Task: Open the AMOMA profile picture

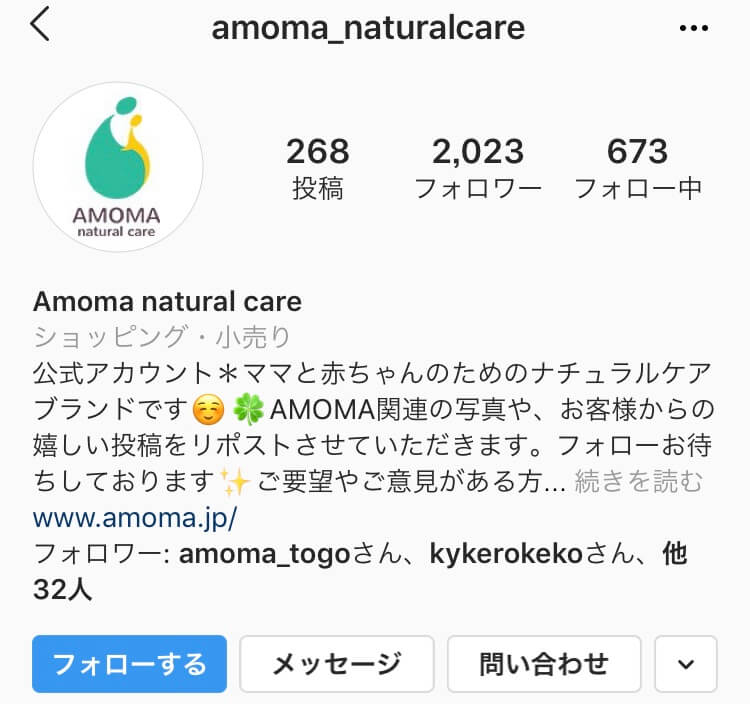Action: tap(118, 167)
